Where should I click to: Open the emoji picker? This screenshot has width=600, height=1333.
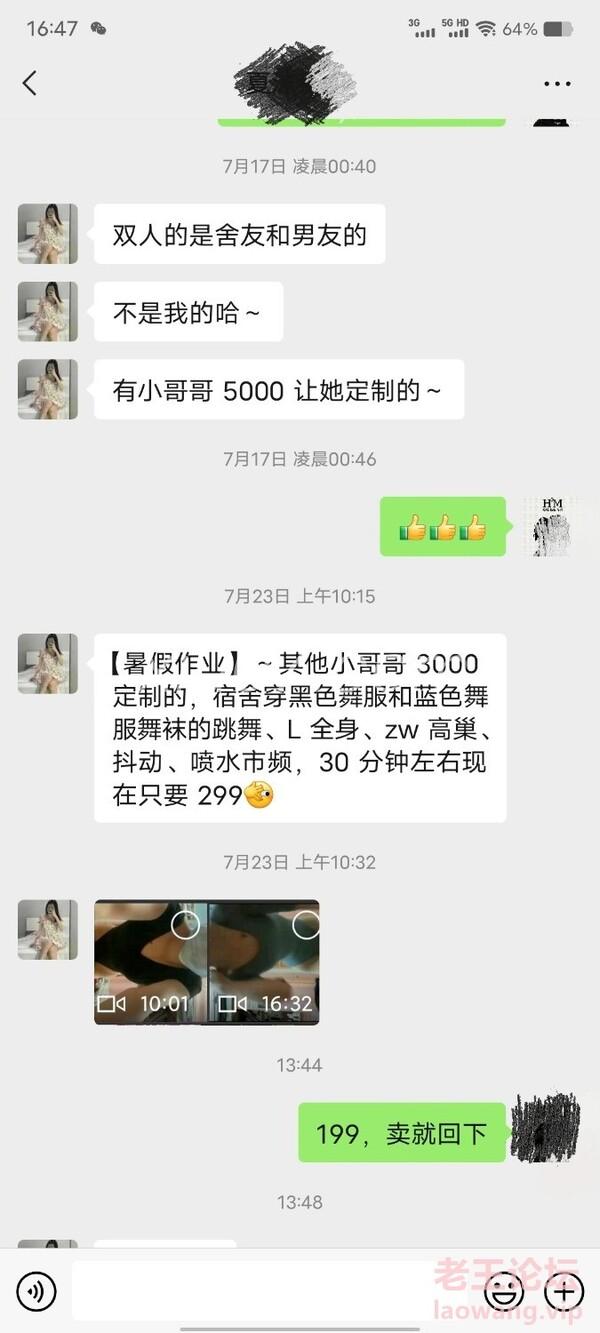(x=502, y=1292)
